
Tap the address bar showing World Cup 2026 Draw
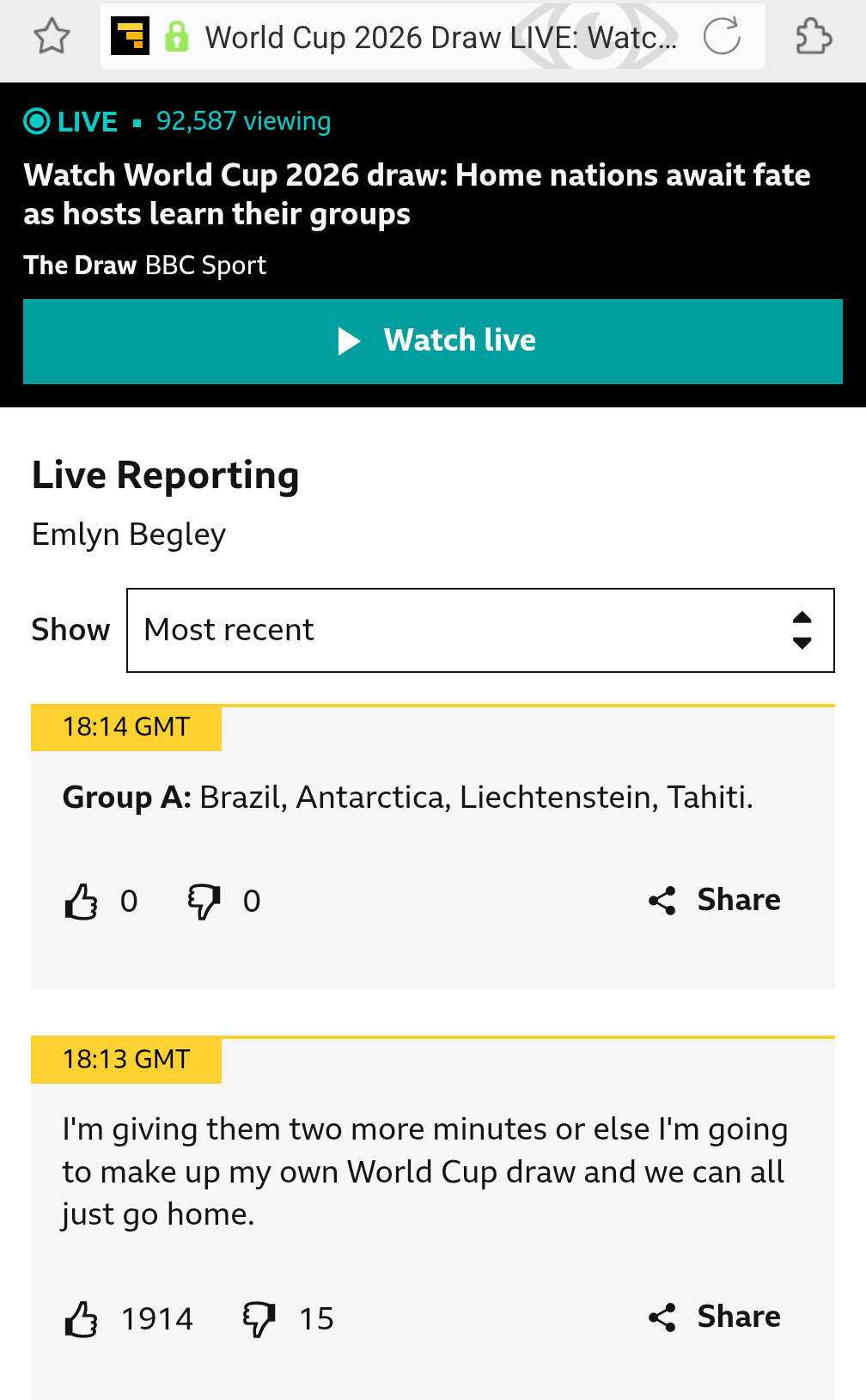(x=438, y=37)
